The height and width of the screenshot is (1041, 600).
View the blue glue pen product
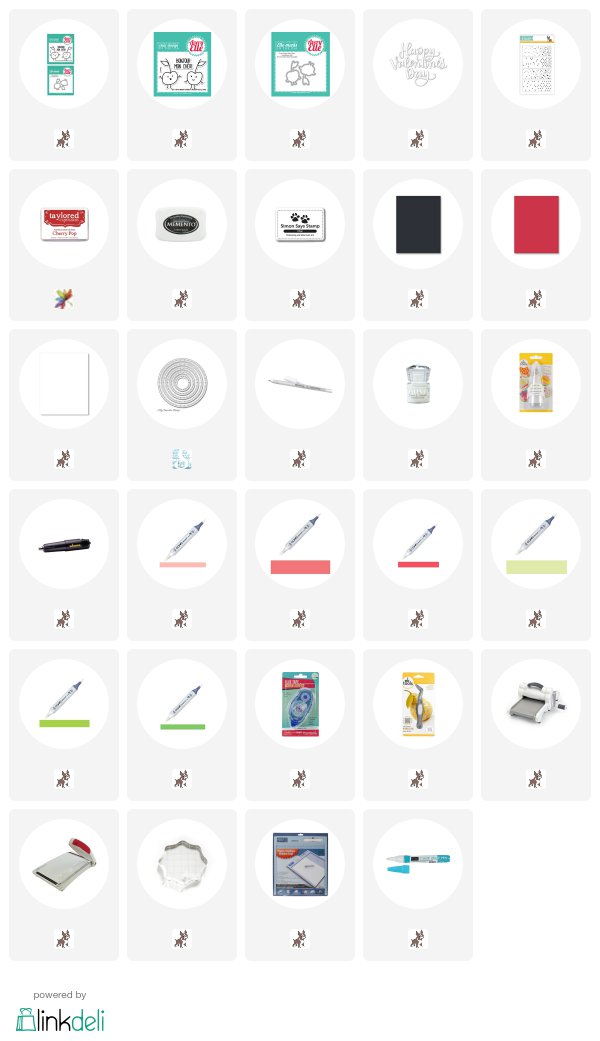tap(417, 864)
